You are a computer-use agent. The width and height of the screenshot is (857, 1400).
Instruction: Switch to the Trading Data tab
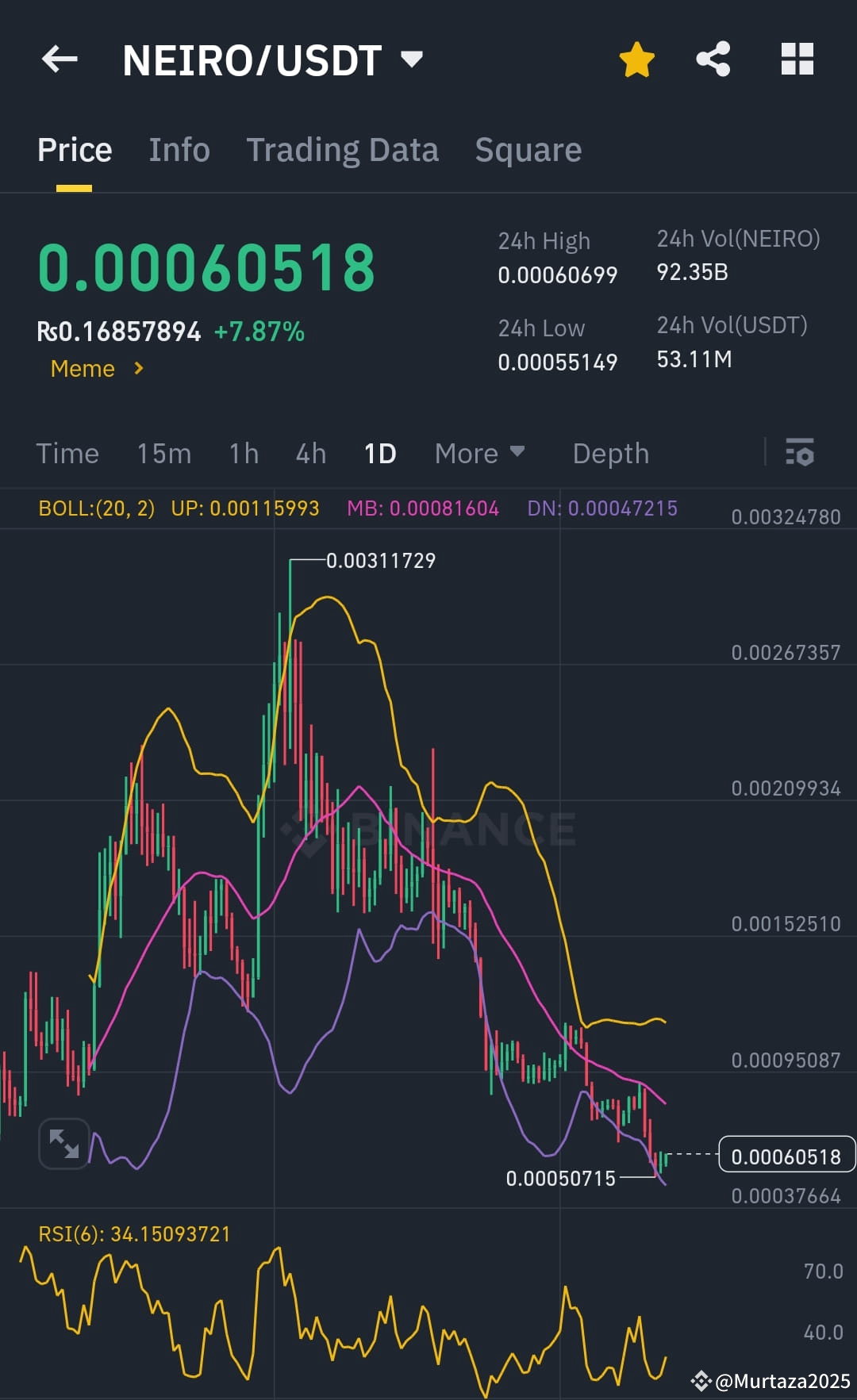click(x=343, y=149)
